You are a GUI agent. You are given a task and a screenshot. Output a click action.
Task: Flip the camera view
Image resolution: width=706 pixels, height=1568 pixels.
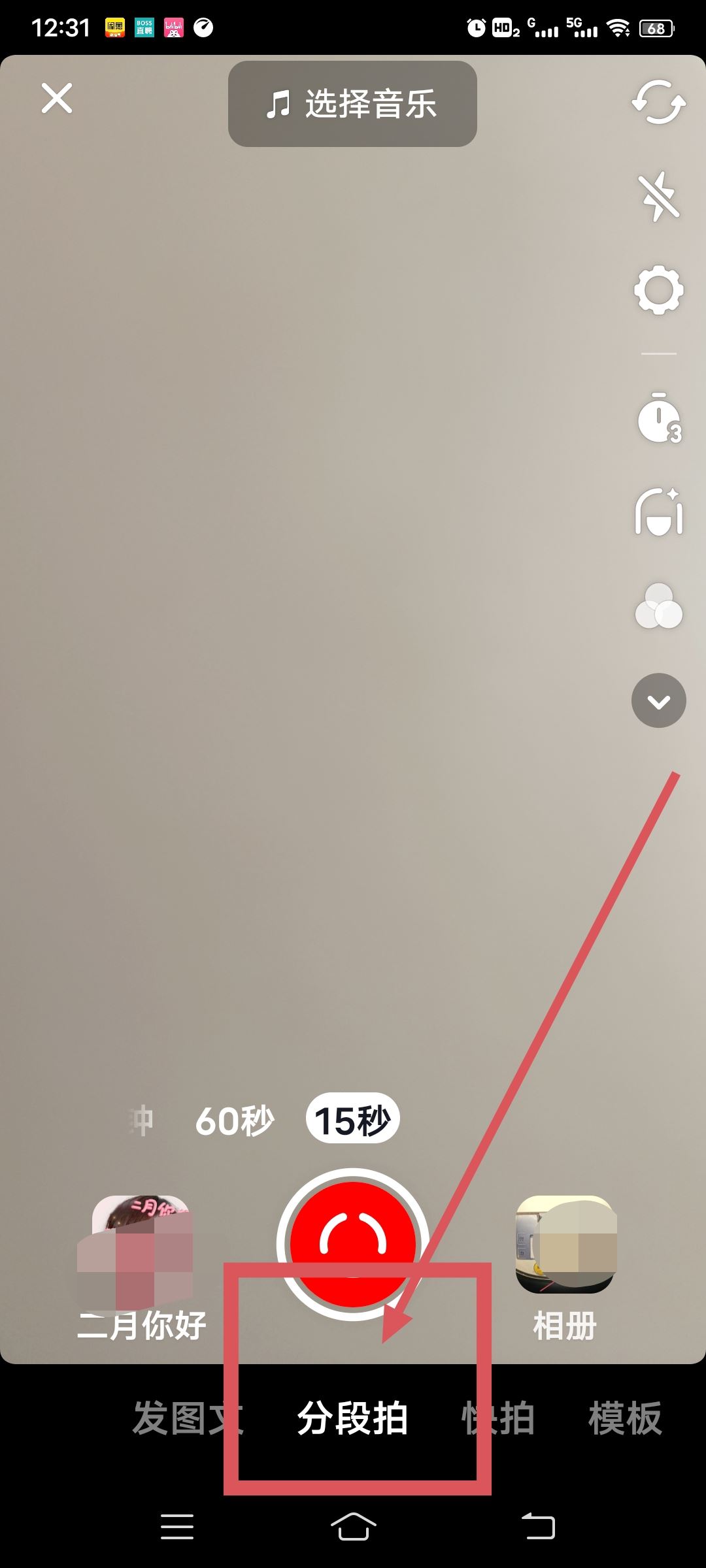point(658,103)
